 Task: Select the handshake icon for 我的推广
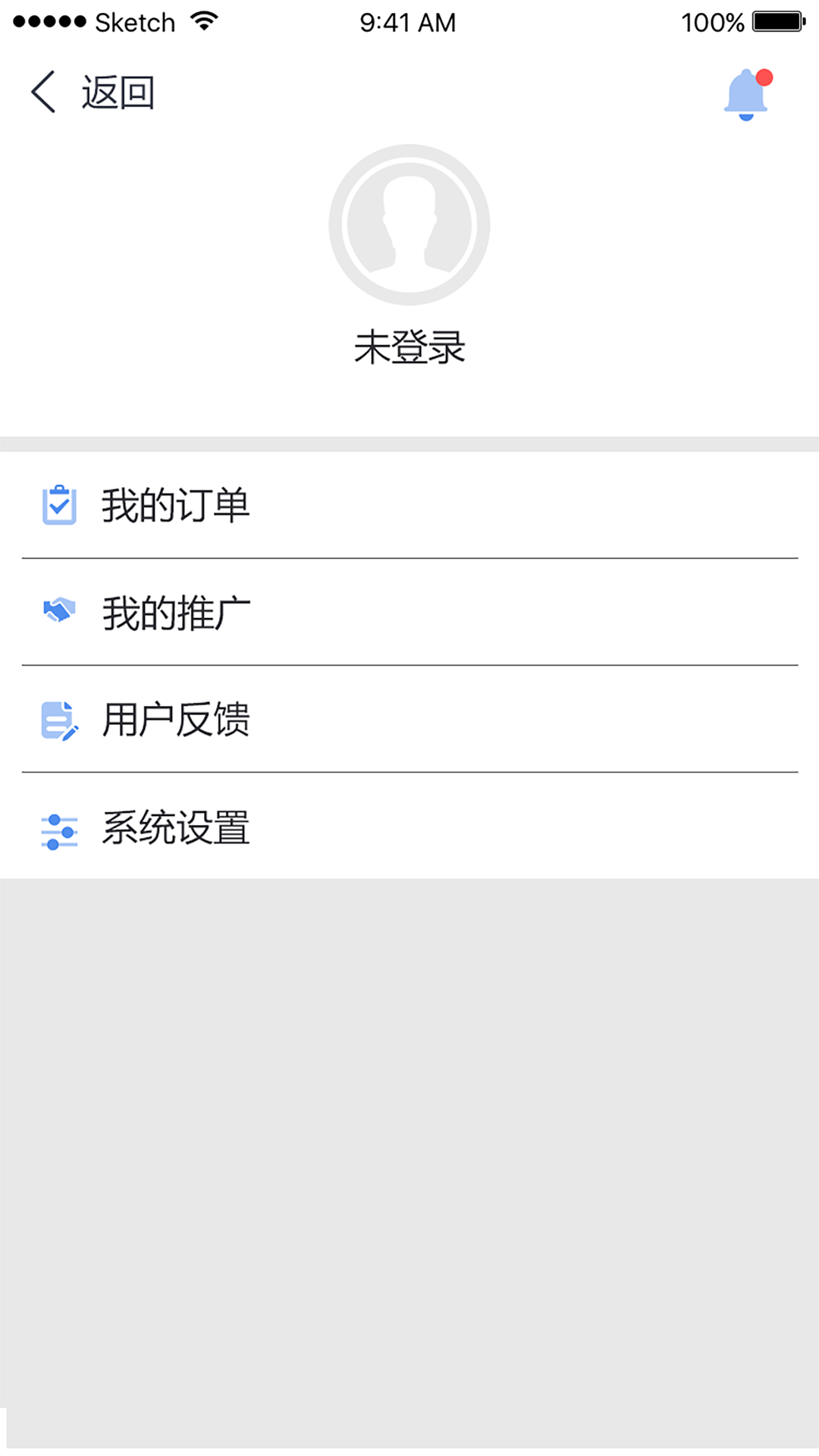coord(59,609)
